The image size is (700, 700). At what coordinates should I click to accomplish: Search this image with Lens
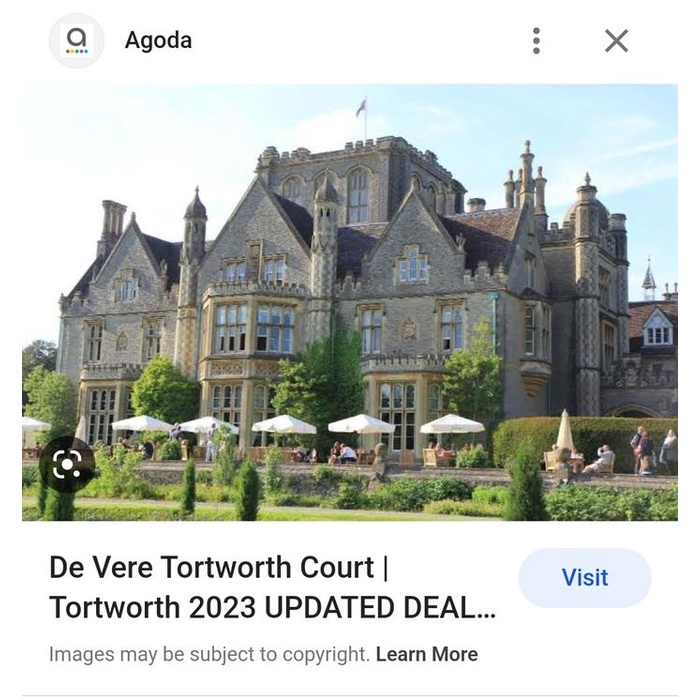click(x=67, y=464)
